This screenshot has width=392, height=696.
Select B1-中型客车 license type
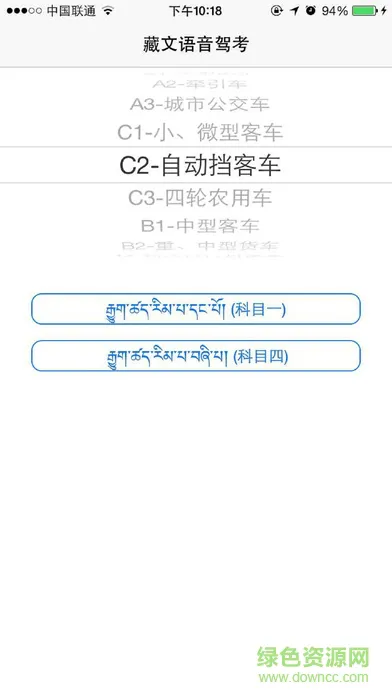click(x=200, y=225)
